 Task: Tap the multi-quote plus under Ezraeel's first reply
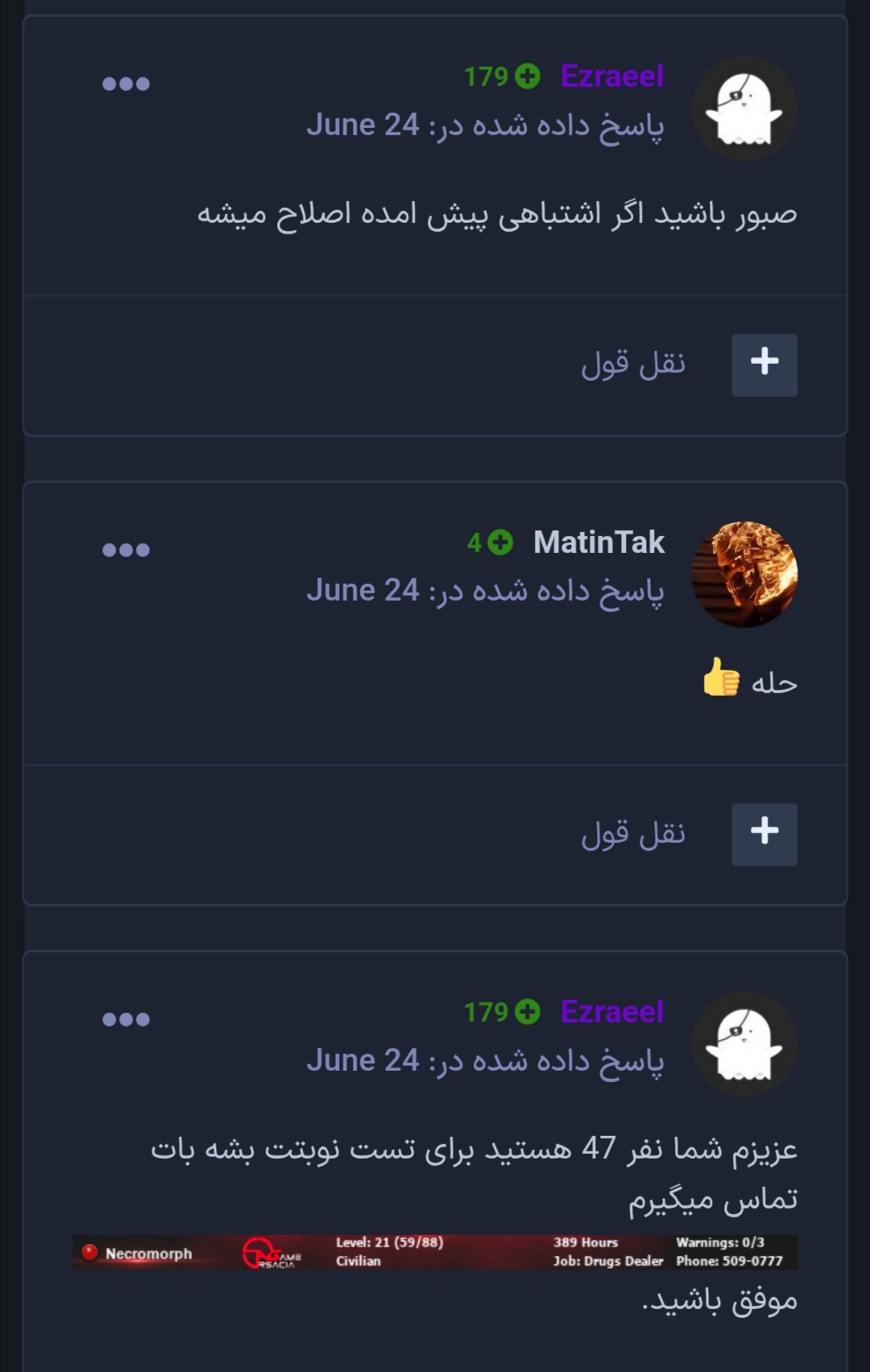764,365
